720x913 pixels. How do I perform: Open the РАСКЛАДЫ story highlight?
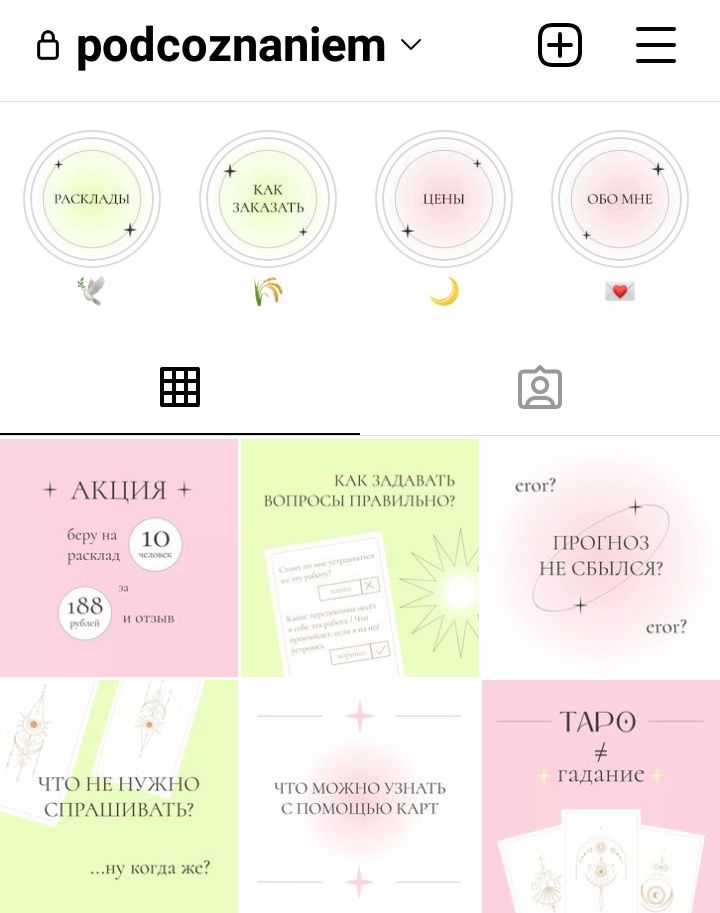coord(92,199)
